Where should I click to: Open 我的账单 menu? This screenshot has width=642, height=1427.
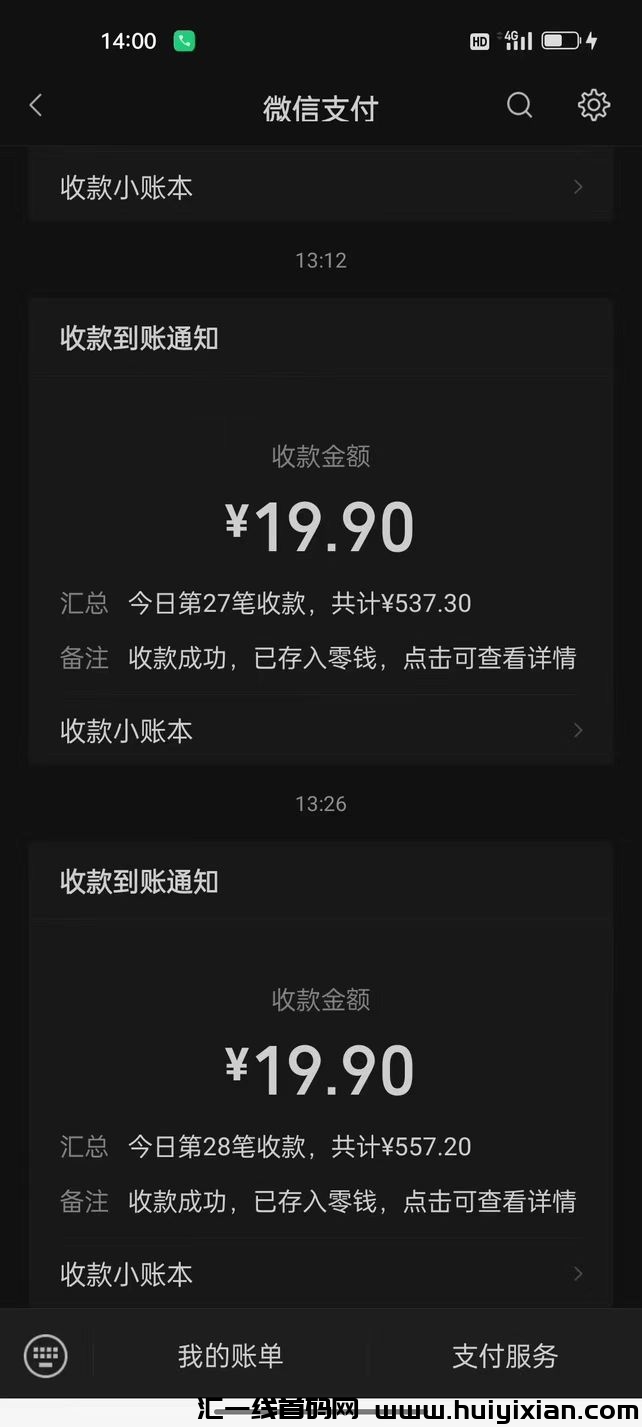point(231,1356)
